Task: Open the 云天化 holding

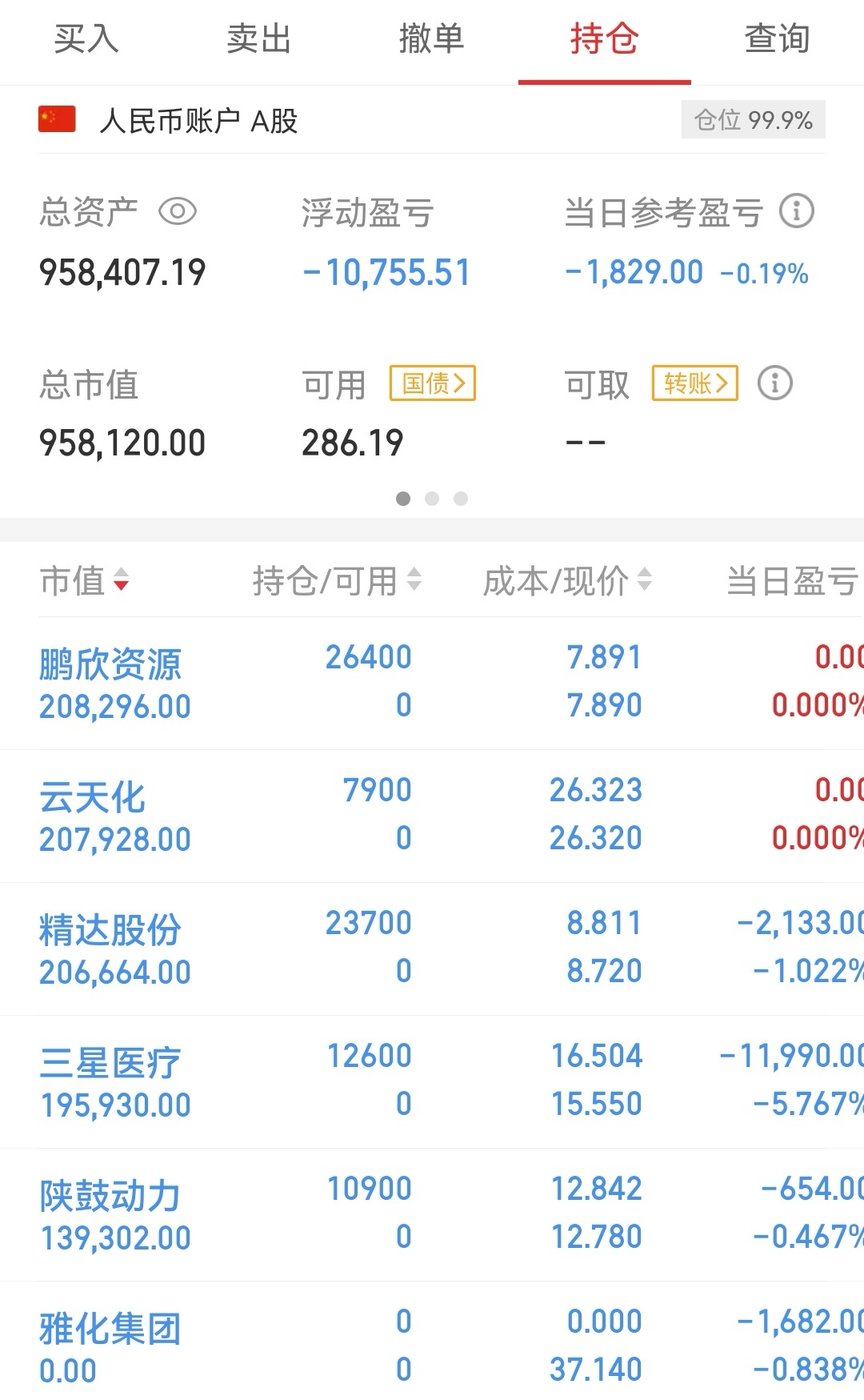Action: (432, 816)
